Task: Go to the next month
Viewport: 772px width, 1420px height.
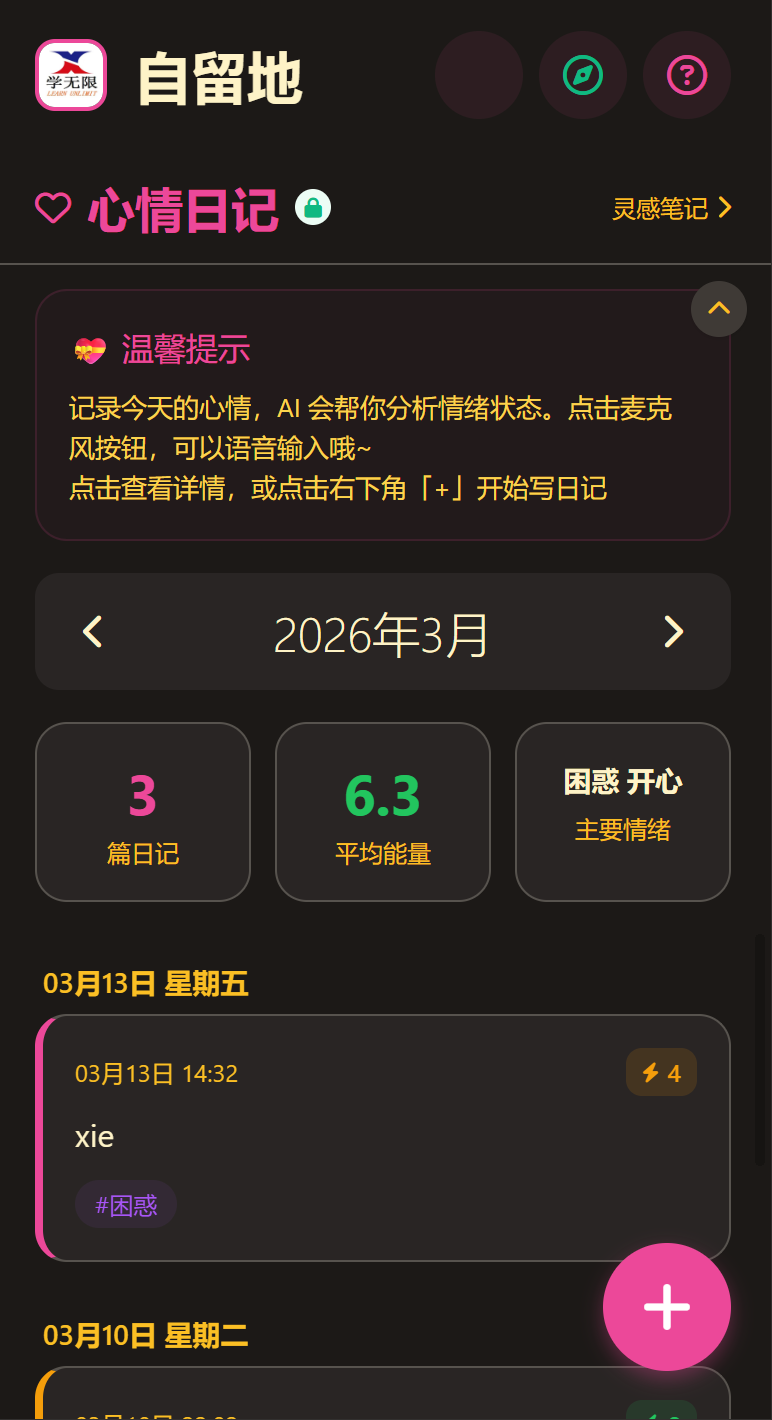Action: point(674,632)
